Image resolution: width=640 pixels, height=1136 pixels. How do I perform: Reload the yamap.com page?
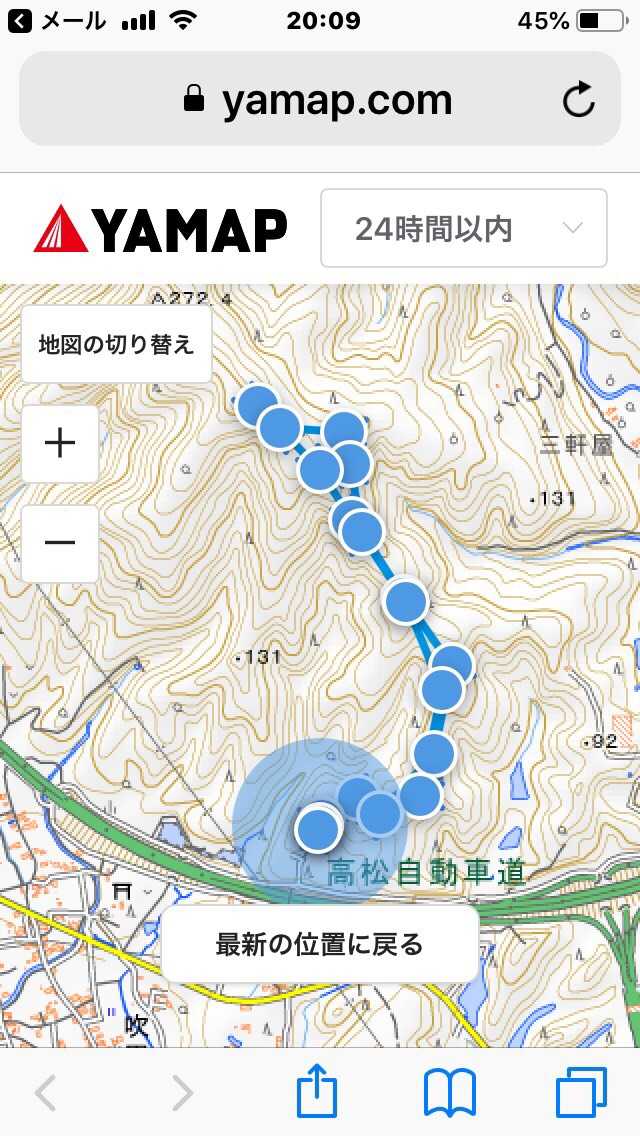pos(578,100)
